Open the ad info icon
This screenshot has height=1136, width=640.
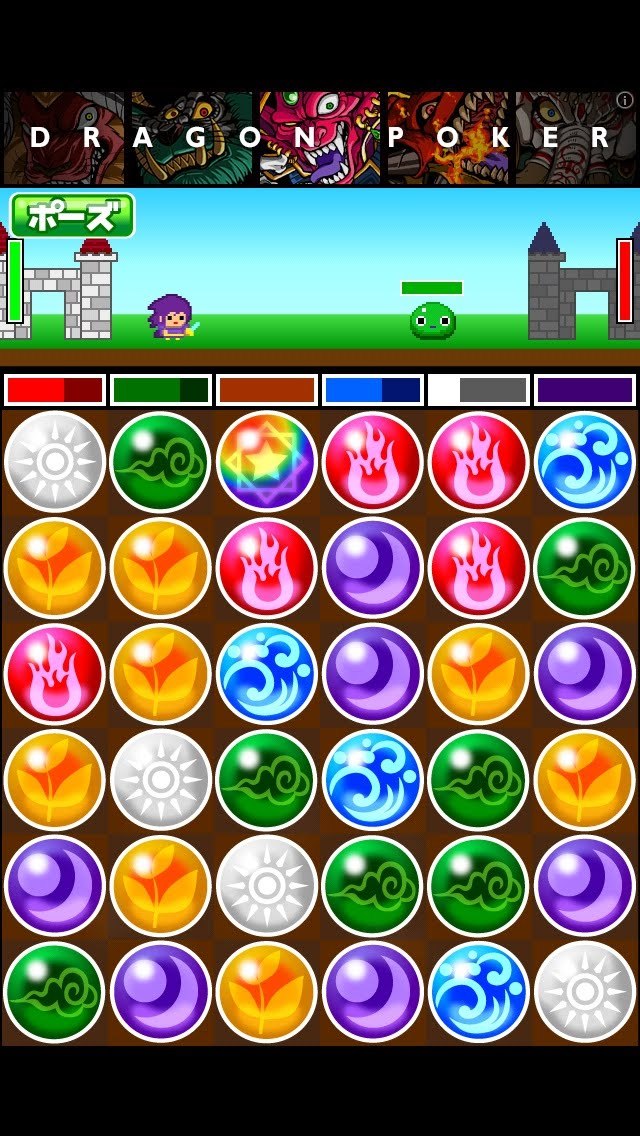[x=625, y=100]
